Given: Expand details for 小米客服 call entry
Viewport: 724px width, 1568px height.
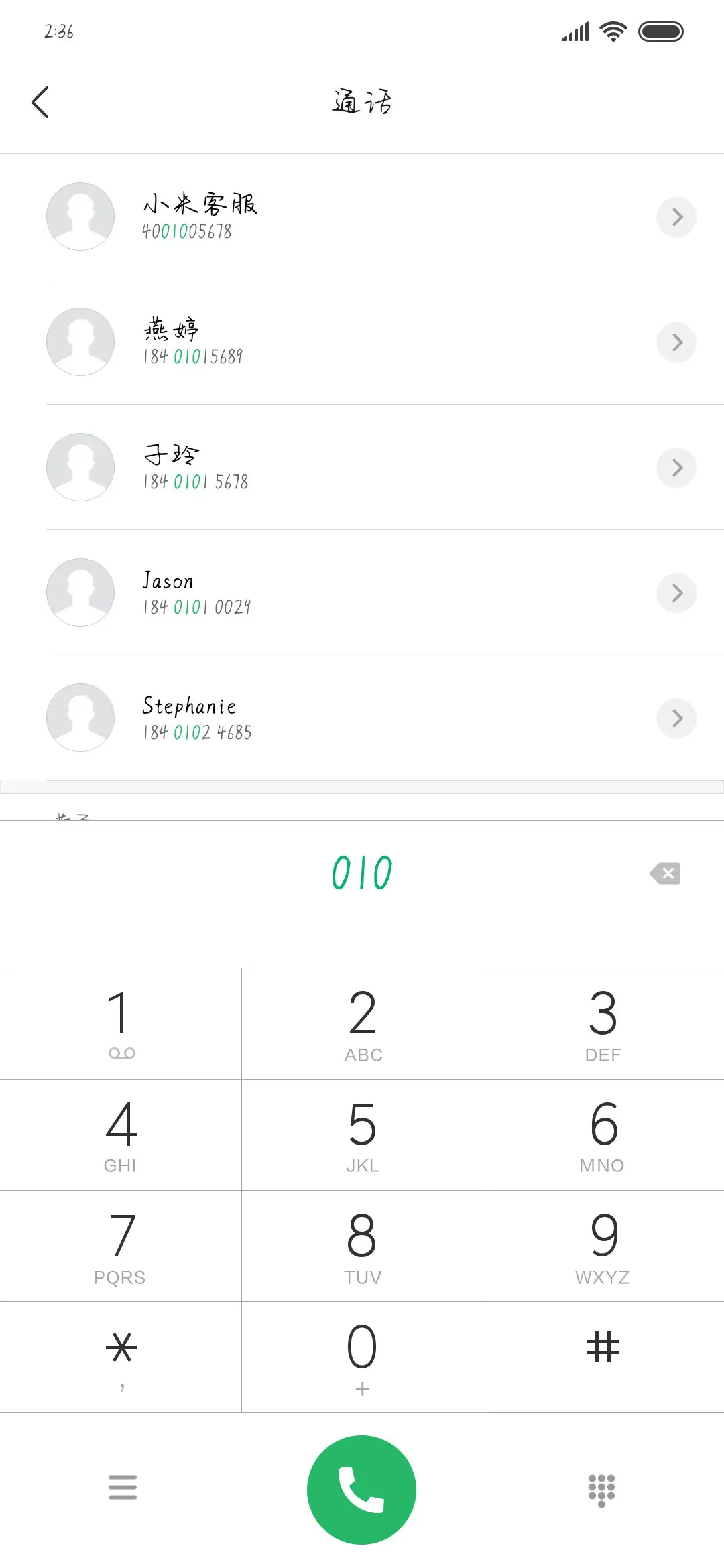Looking at the screenshot, I should pyautogui.click(x=676, y=216).
